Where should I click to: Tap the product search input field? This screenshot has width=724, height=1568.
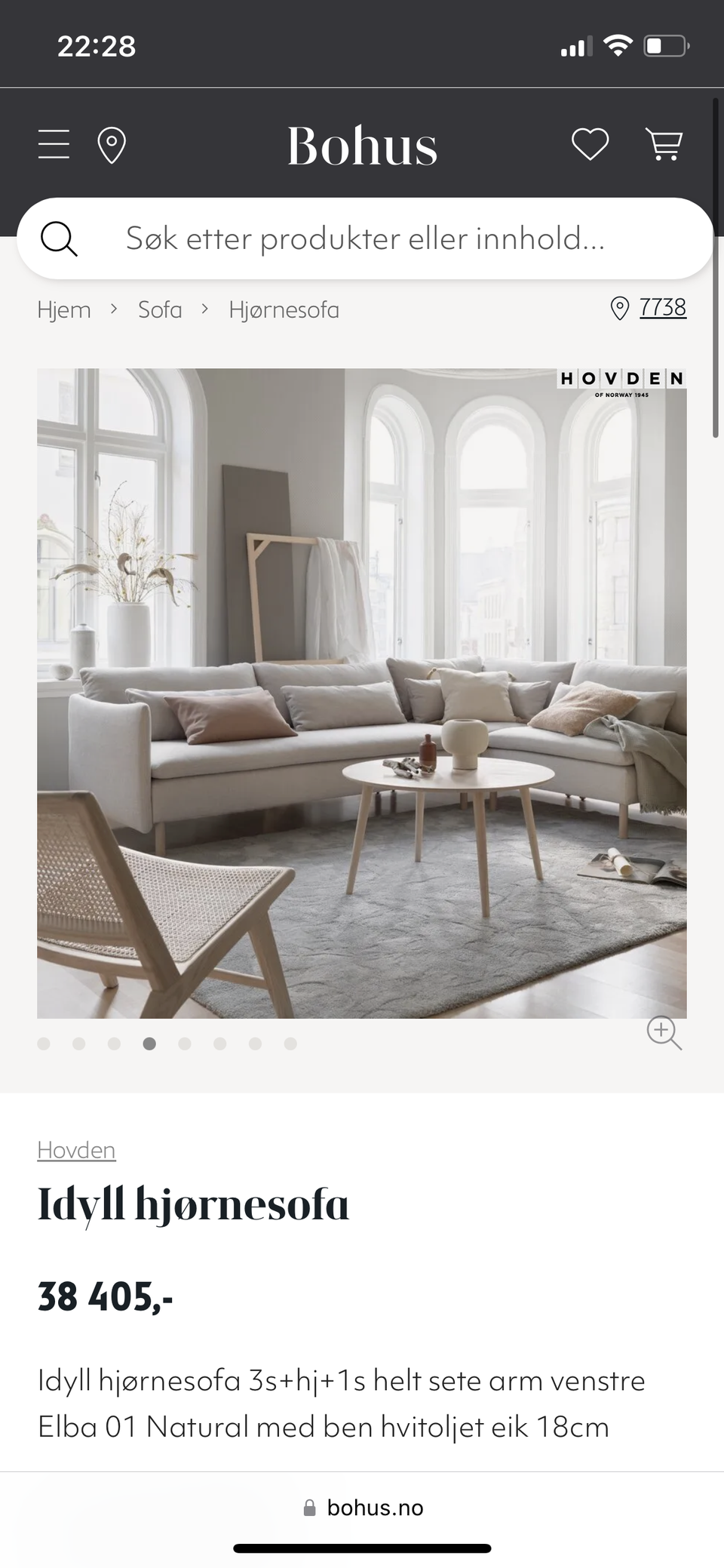pyautogui.click(x=362, y=238)
